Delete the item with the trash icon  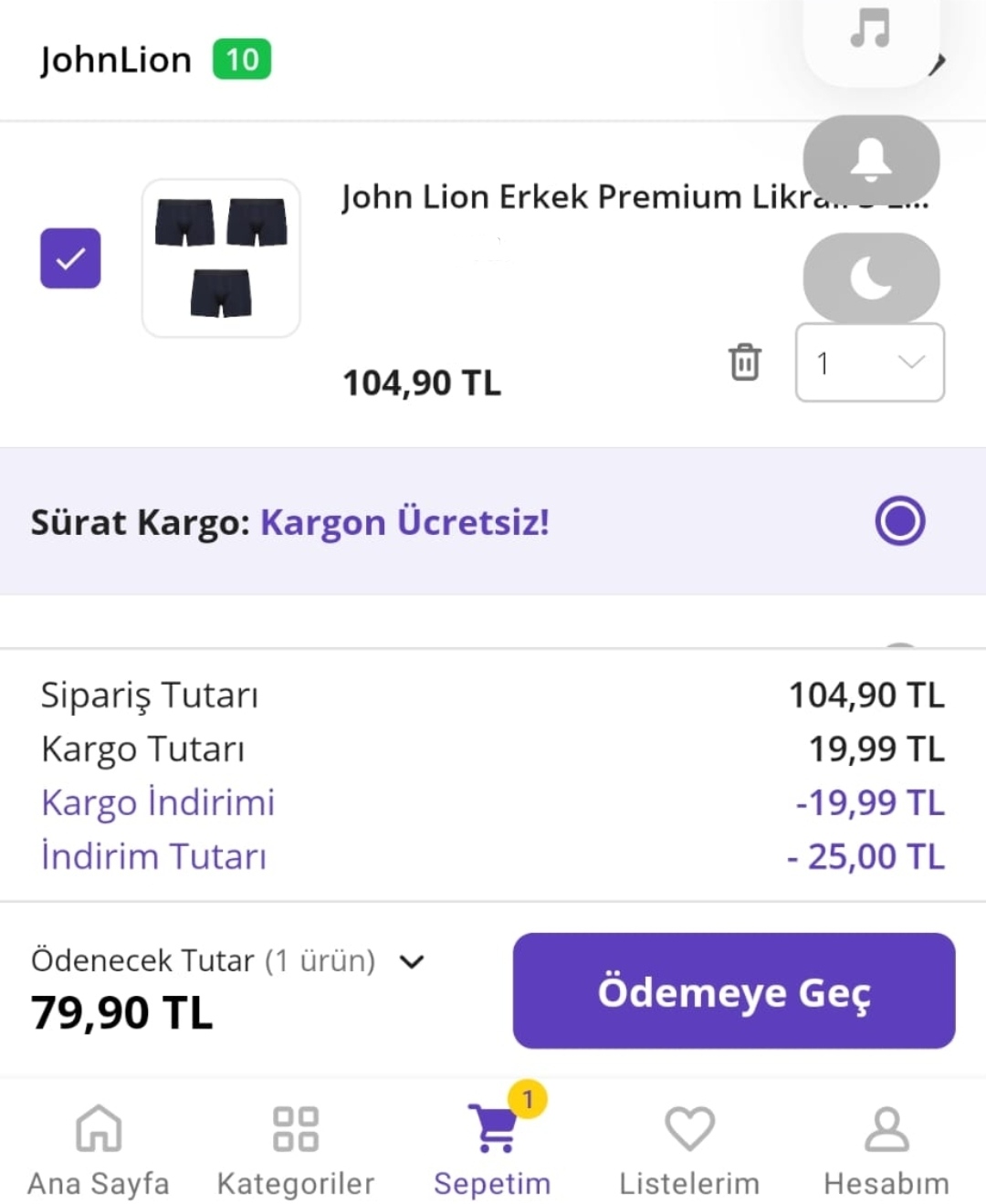(745, 361)
